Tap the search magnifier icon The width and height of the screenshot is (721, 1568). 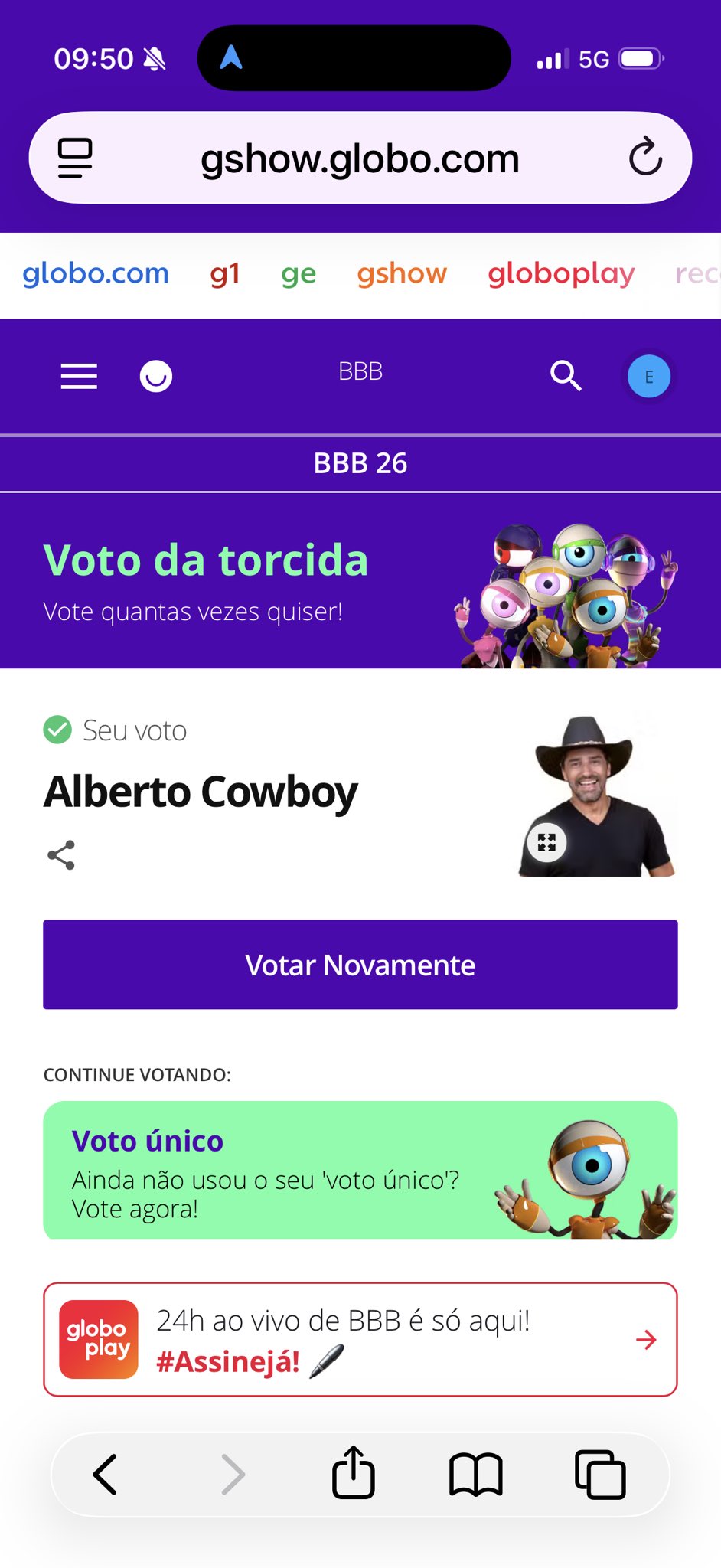point(566,376)
